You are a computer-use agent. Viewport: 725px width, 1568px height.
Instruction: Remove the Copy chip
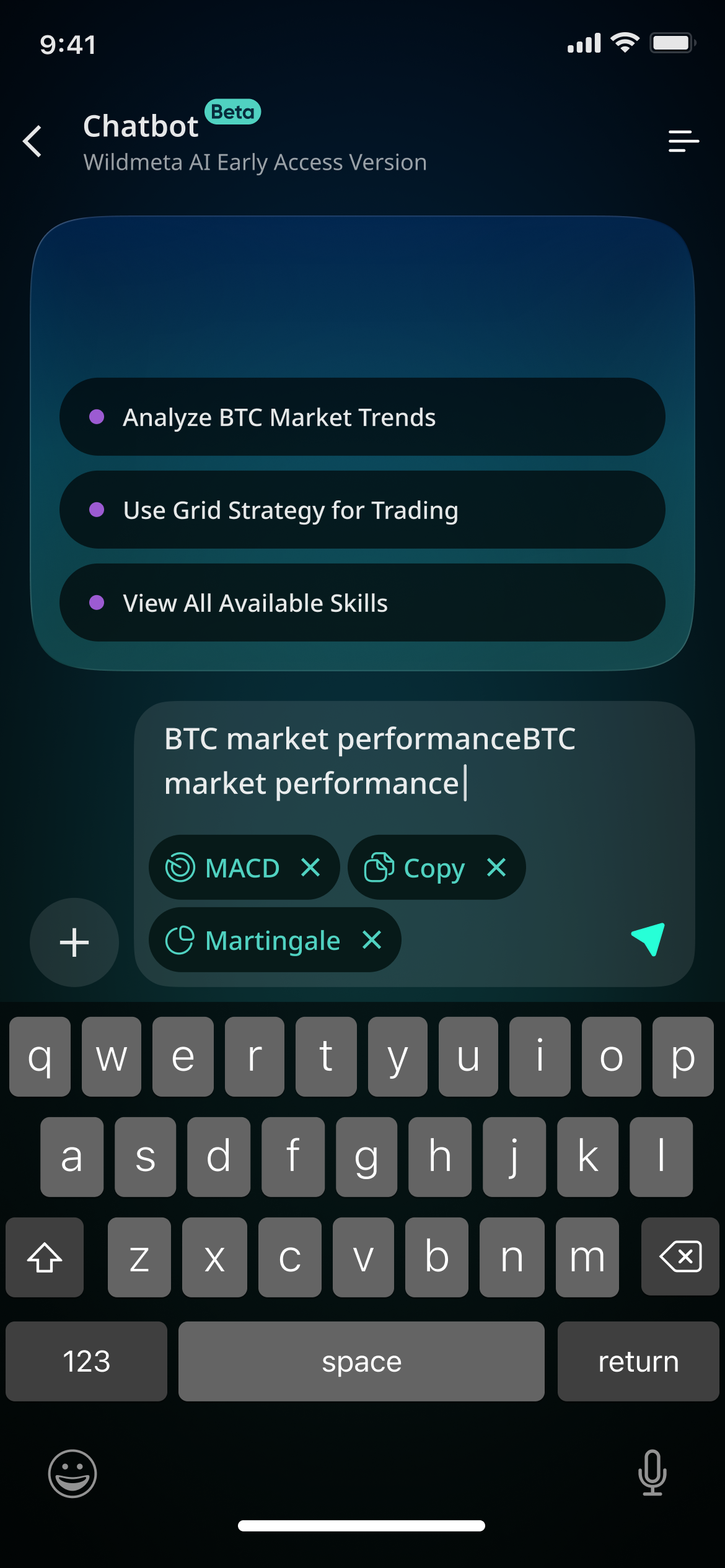pyautogui.click(x=496, y=868)
